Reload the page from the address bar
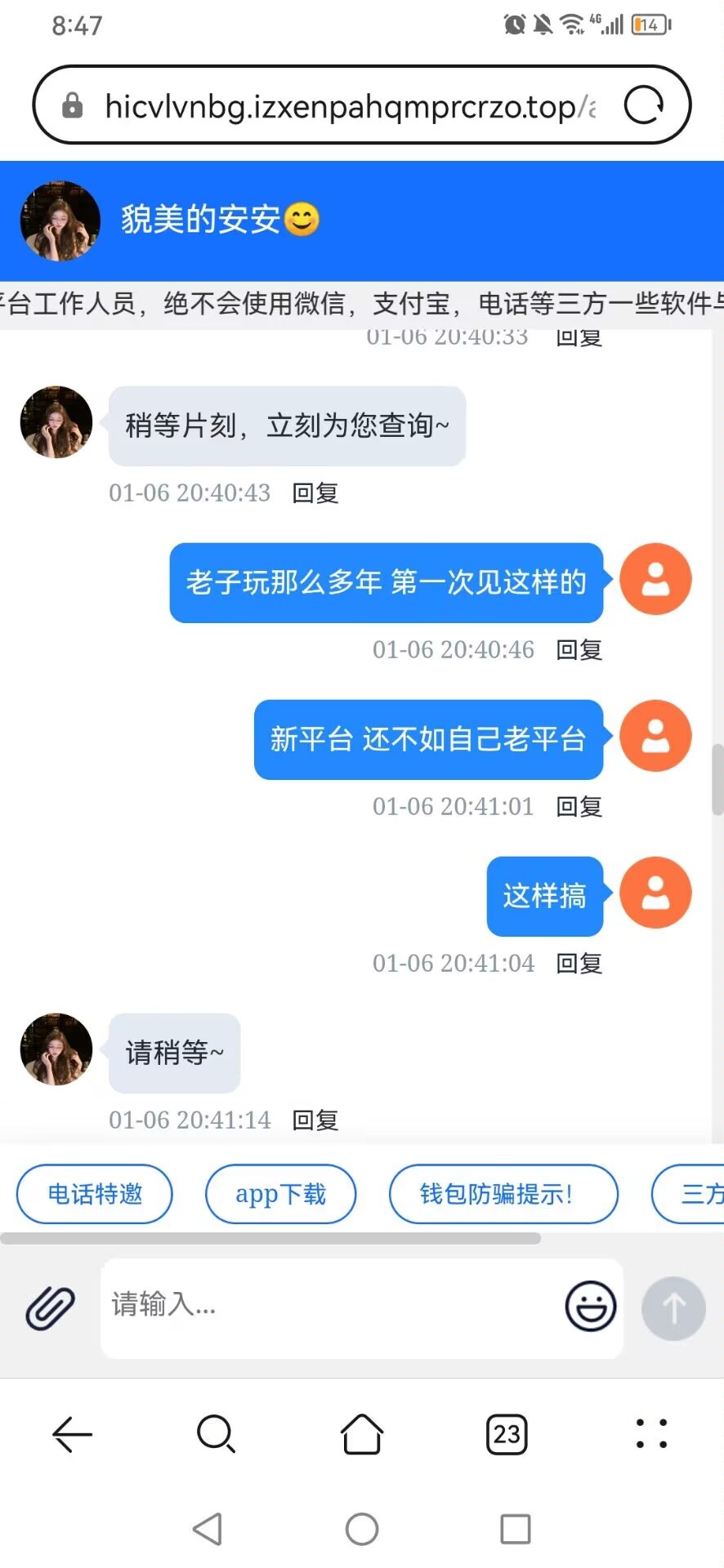The height and width of the screenshot is (1568, 724). (644, 105)
